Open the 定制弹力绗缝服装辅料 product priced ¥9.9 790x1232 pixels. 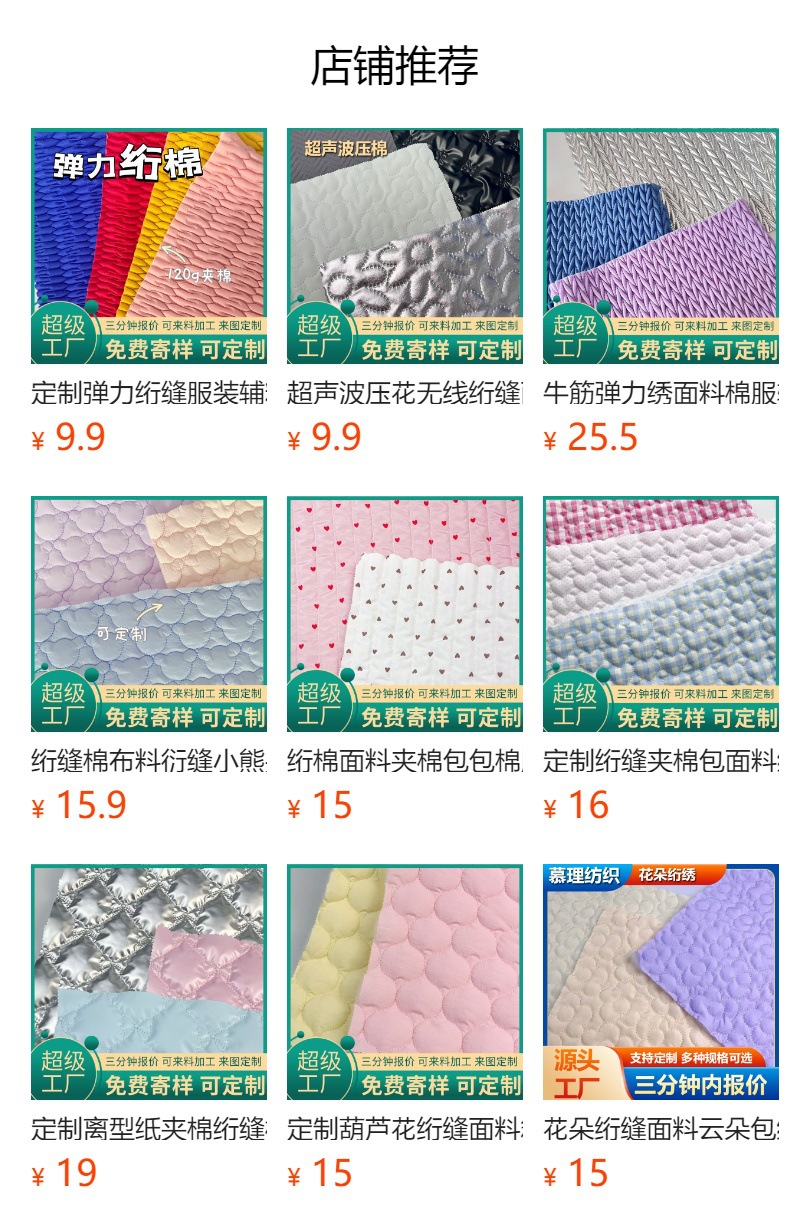149,246
